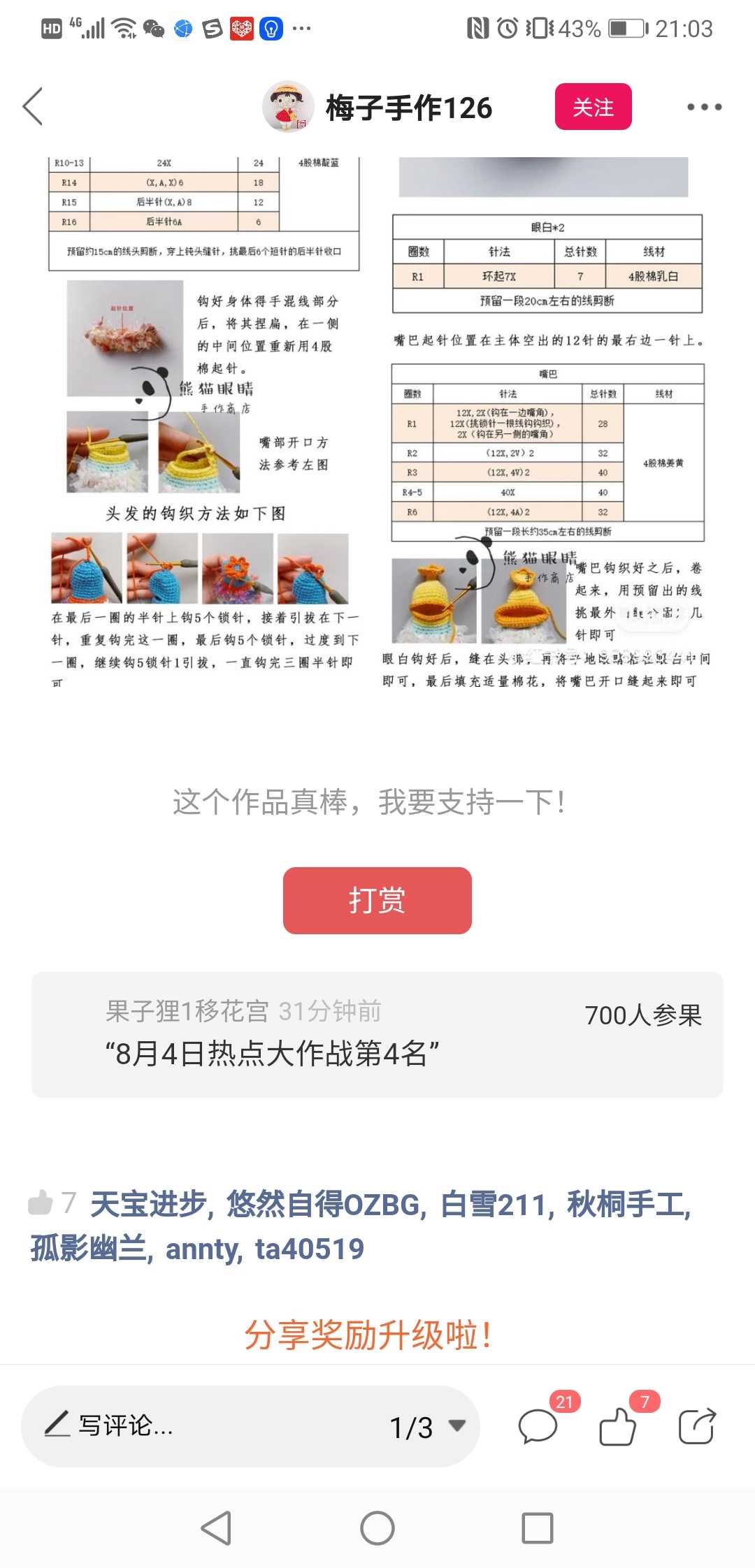Viewport: 755px width, 1568px height.
Task: Open ta40519's profile link
Action: [x=310, y=1249]
